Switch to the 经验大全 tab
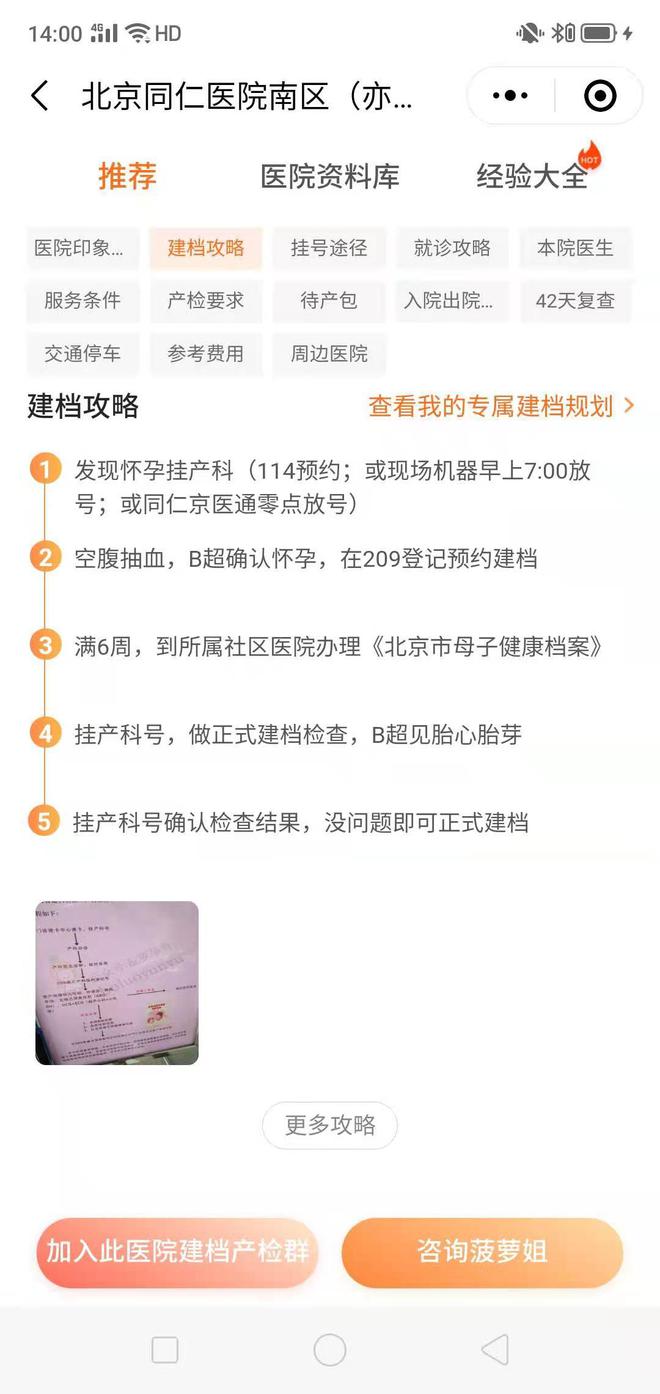This screenshot has width=660, height=1394. [x=532, y=177]
